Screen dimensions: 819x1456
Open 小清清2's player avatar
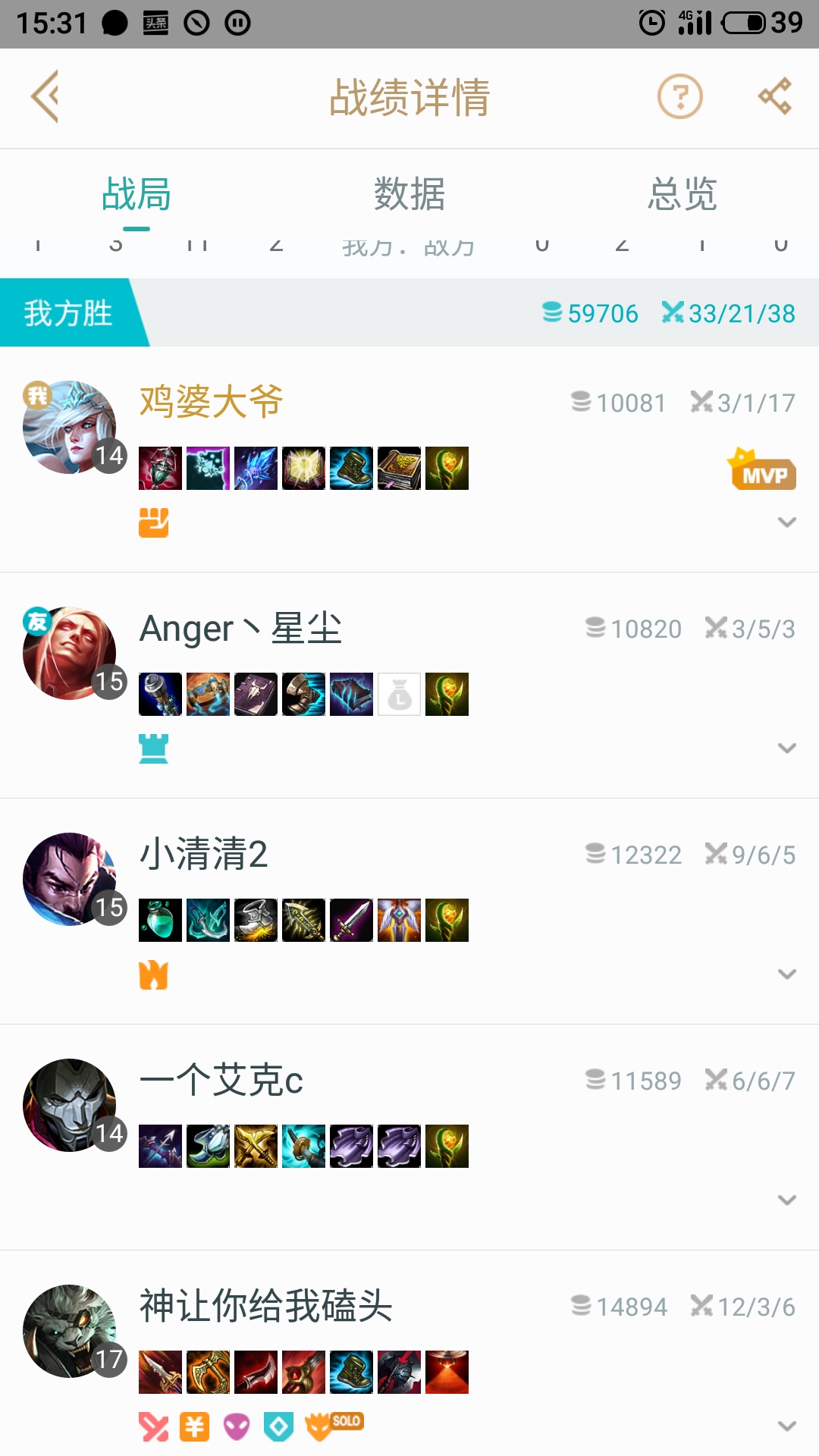coord(70,879)
